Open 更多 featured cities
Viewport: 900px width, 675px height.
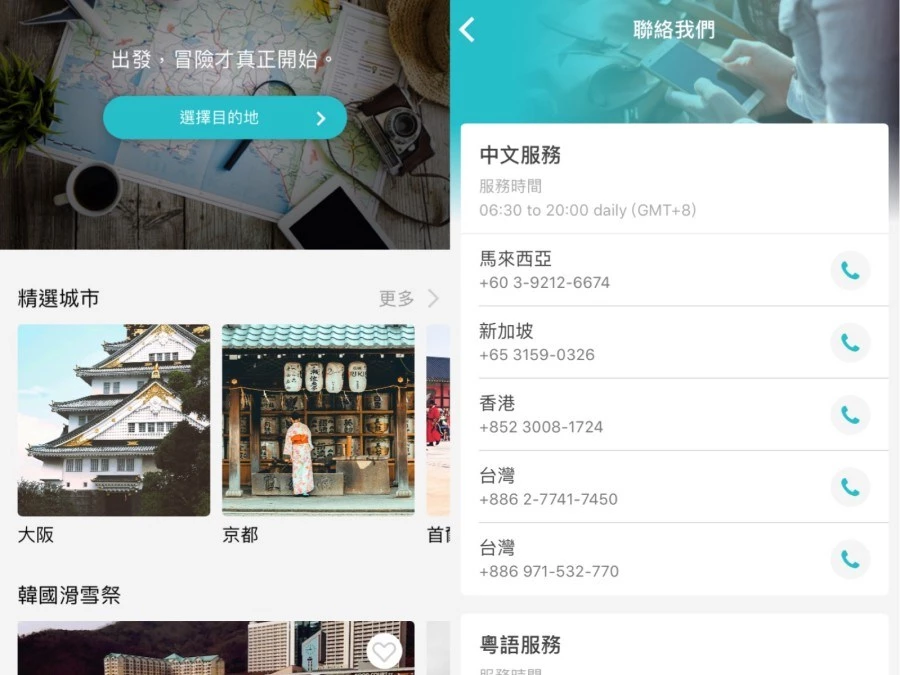(409, 298)
